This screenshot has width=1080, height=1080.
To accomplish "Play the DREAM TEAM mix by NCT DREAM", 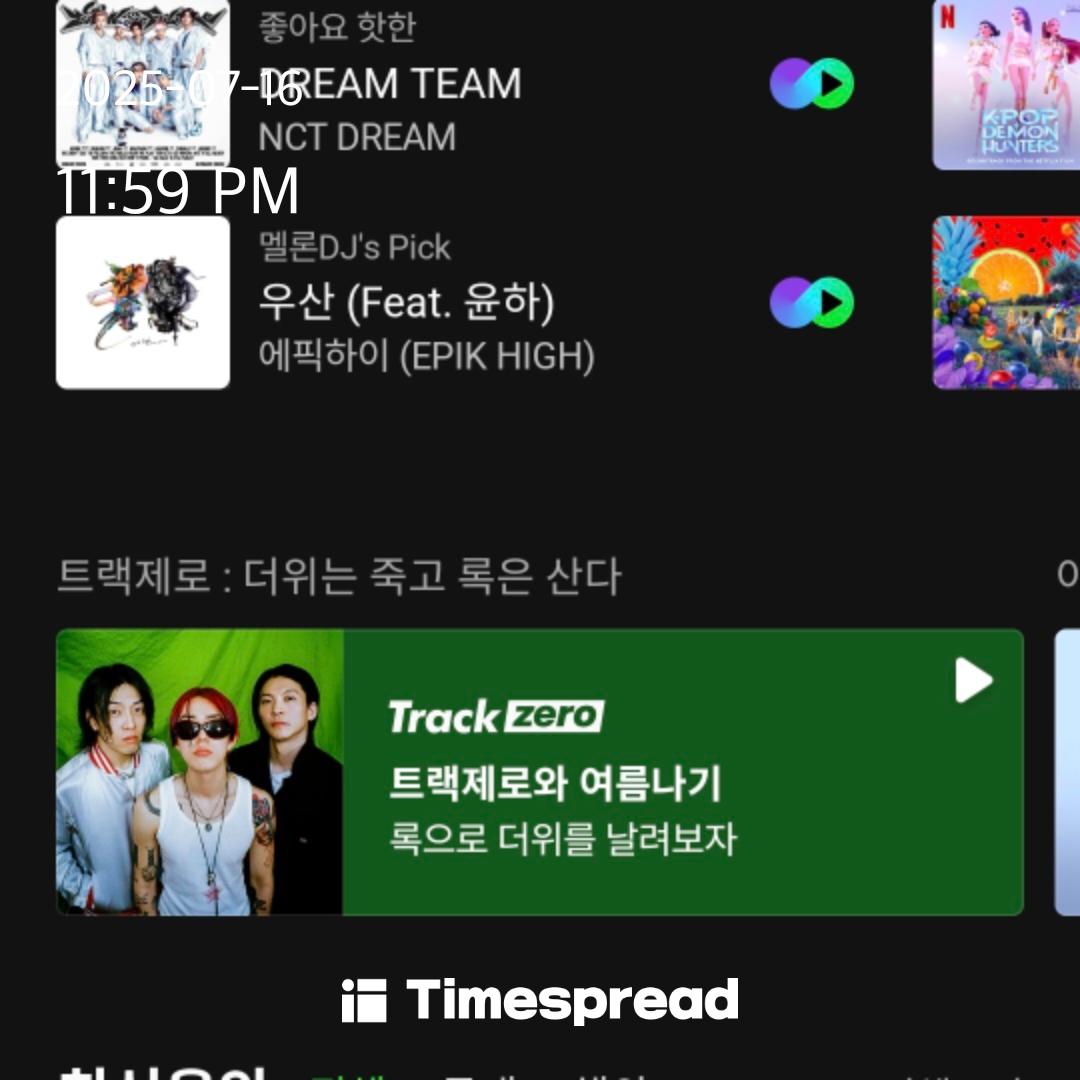I will tap(811, 84).
